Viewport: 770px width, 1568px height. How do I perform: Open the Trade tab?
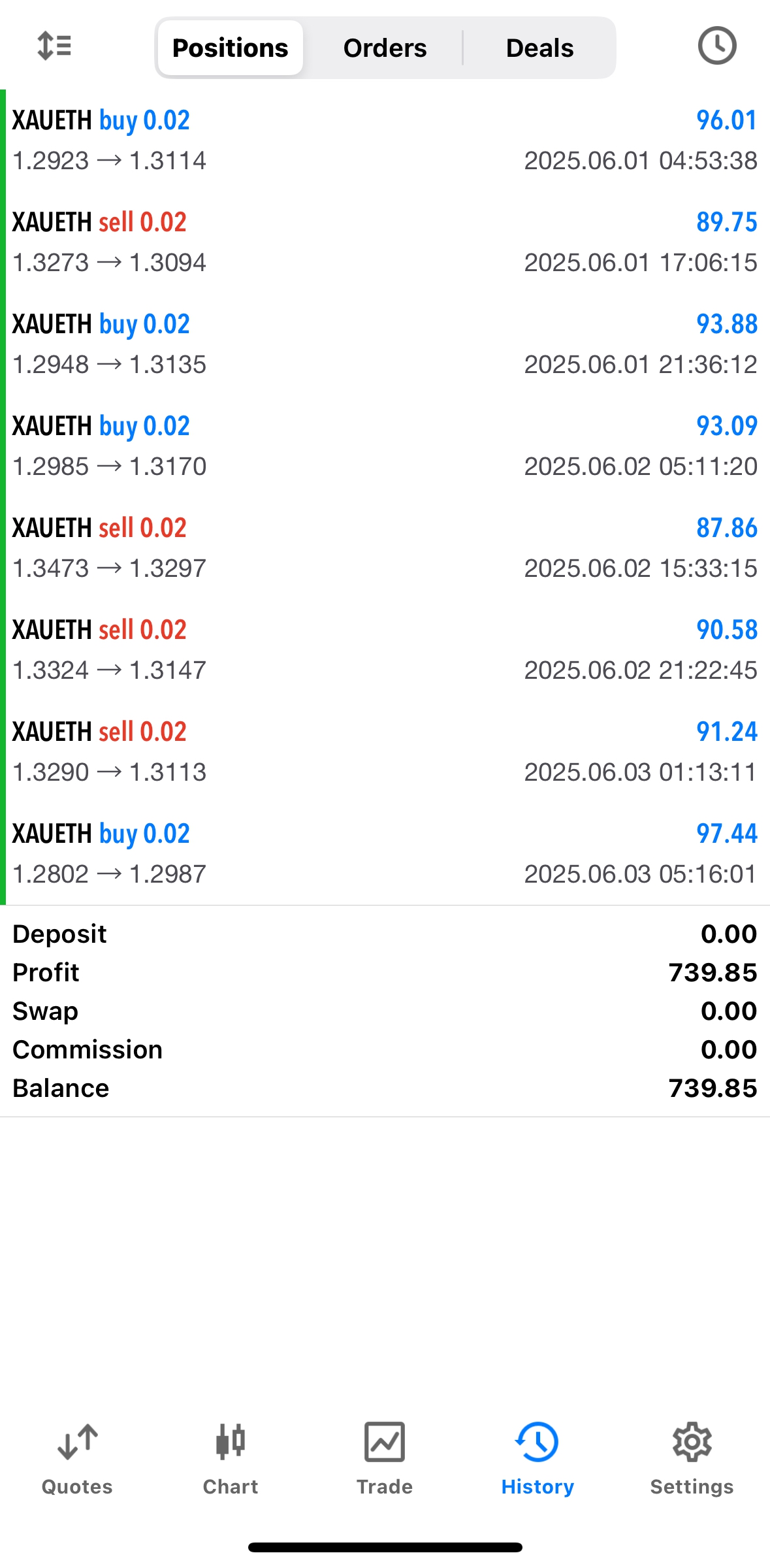pos(385,1459)
